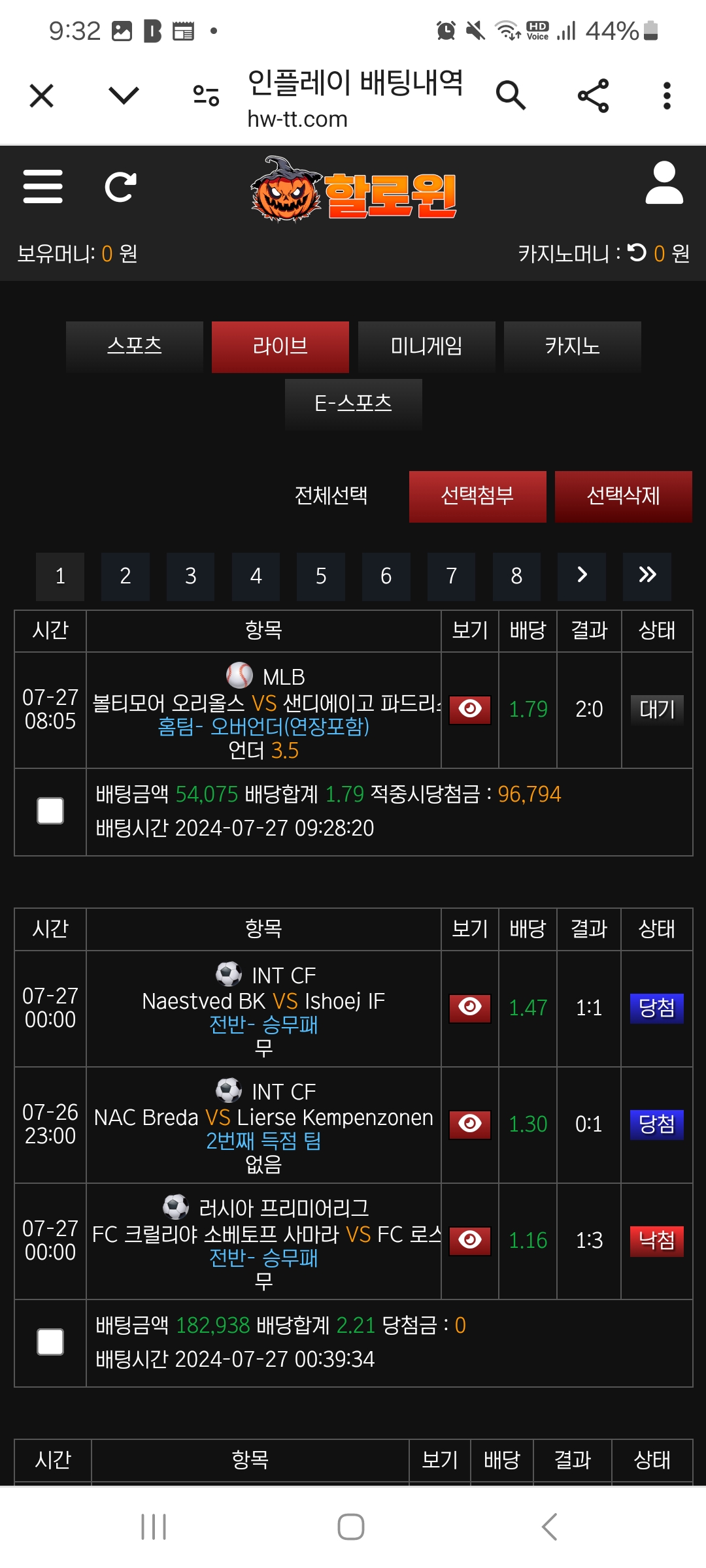The width and height of the screenshot is (706, 1568).
Task: Open the browser overflow menu
Action: click(x=666, y=96)
